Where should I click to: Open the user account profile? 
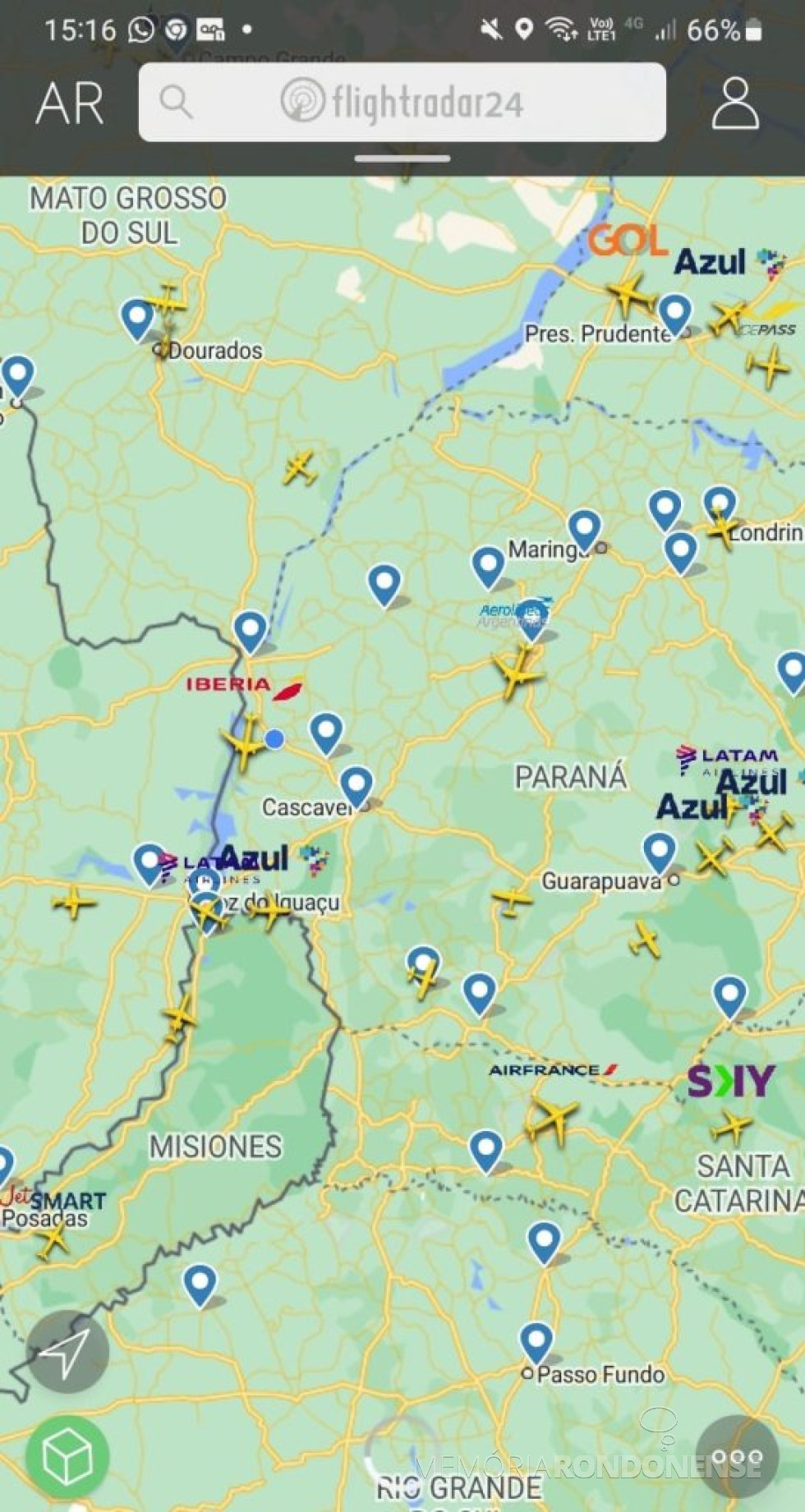(x=735, y=104)
